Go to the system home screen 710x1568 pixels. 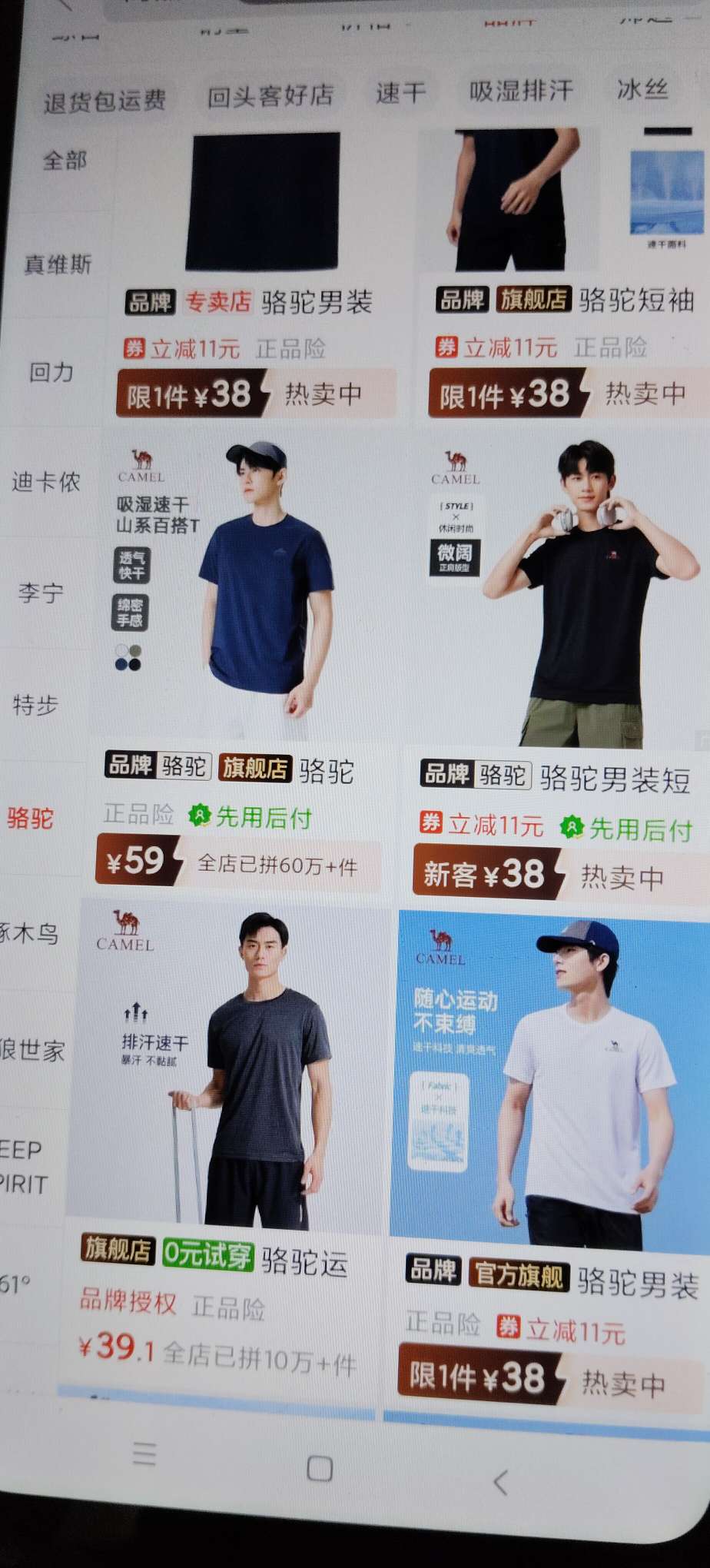coord(320,1469)
